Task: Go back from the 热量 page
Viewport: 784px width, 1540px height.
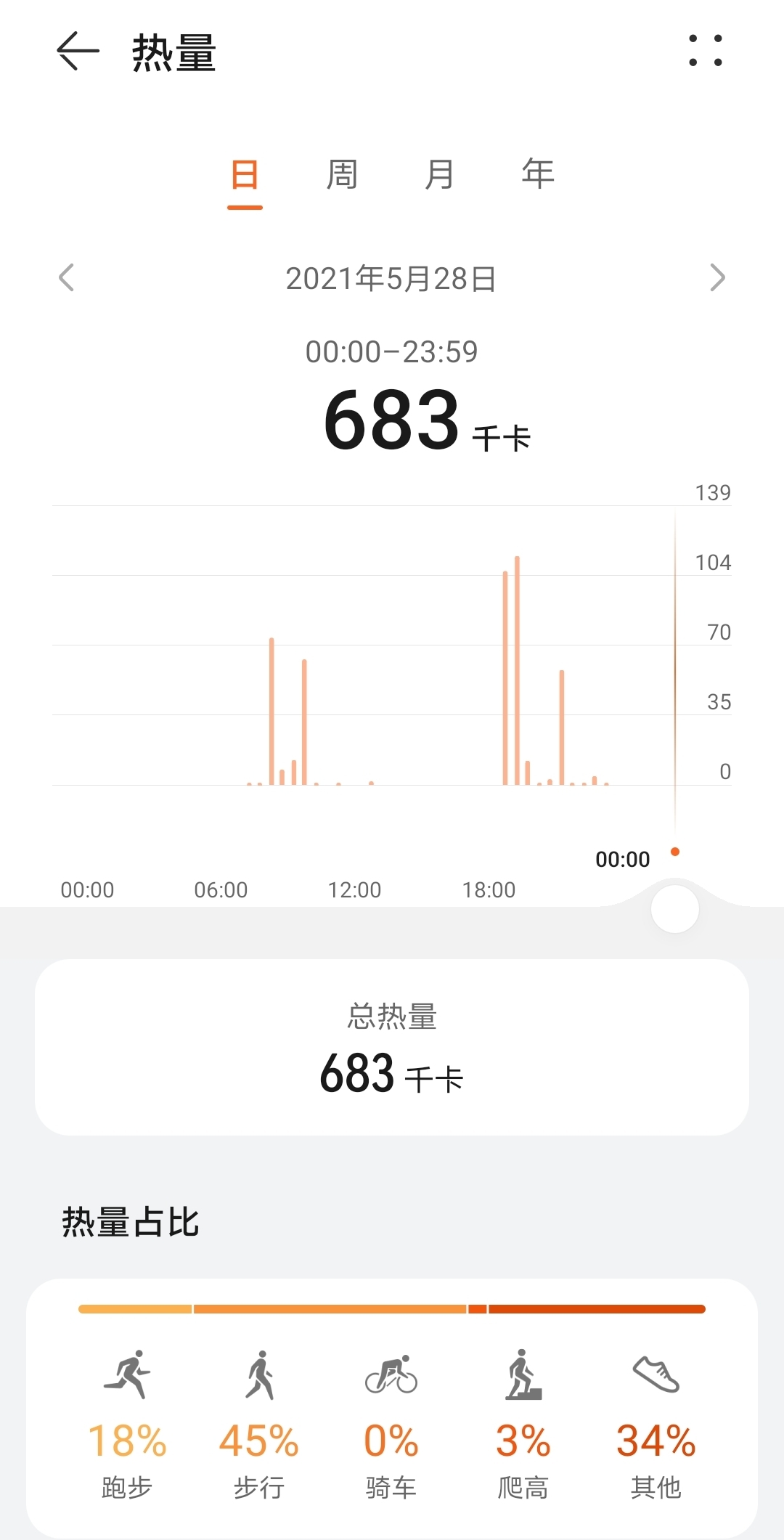Action: tap(78, 51)
